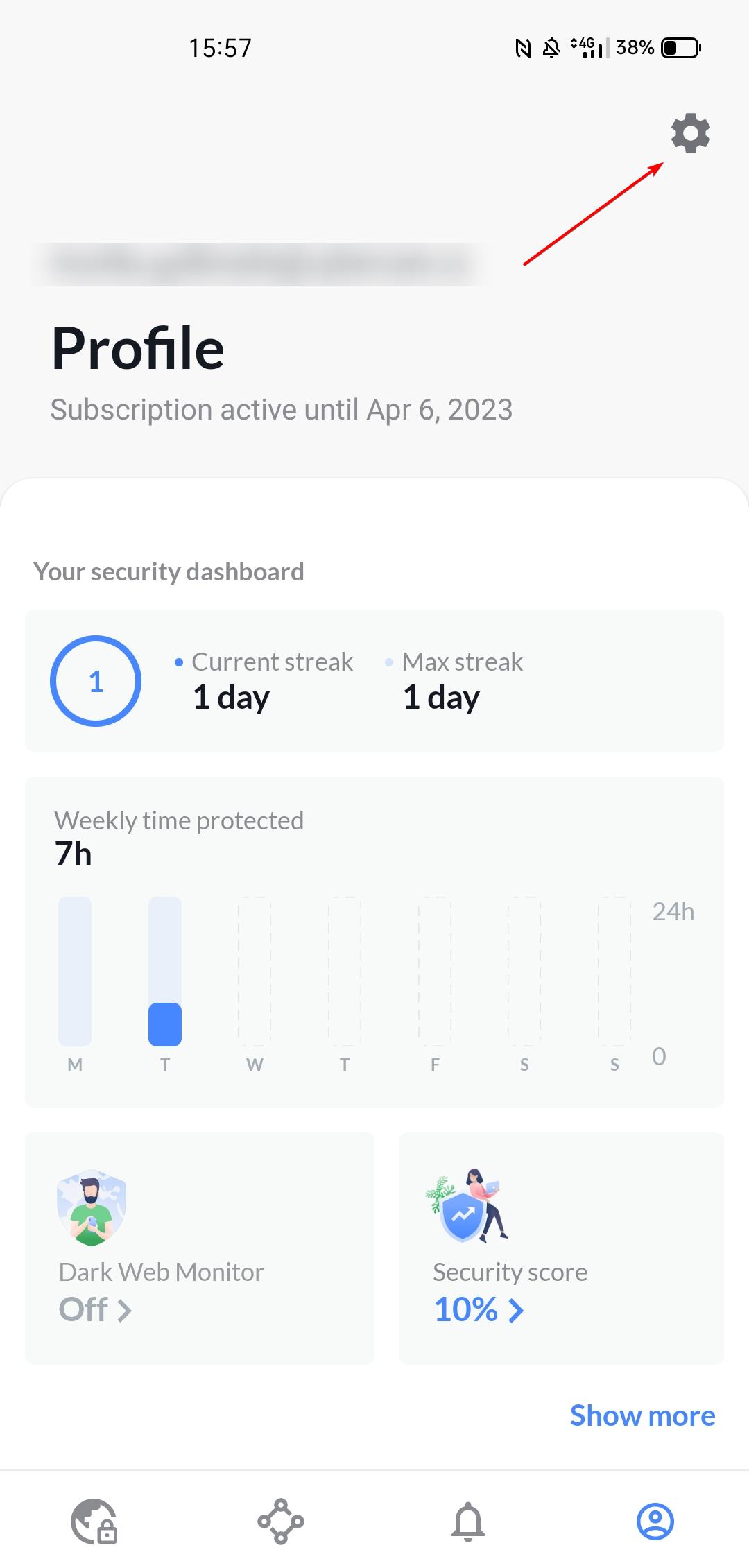749x1568 pixels.
Task: Open the Meshnet tab
Action: click(281, 1522)
